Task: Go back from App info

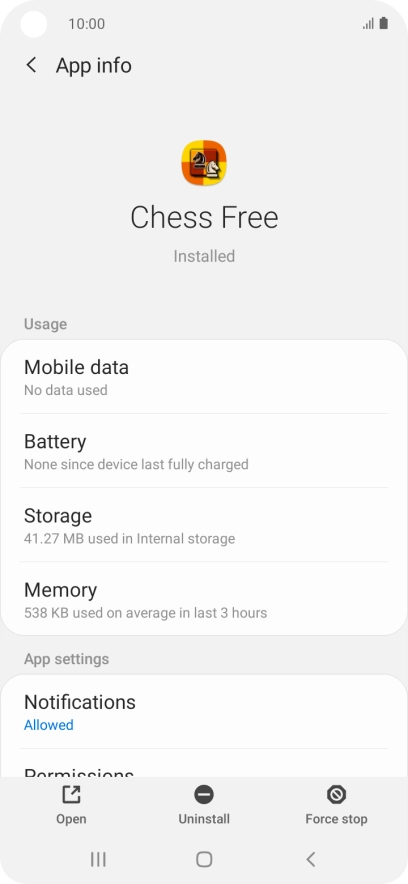Action: pos(32,65)
